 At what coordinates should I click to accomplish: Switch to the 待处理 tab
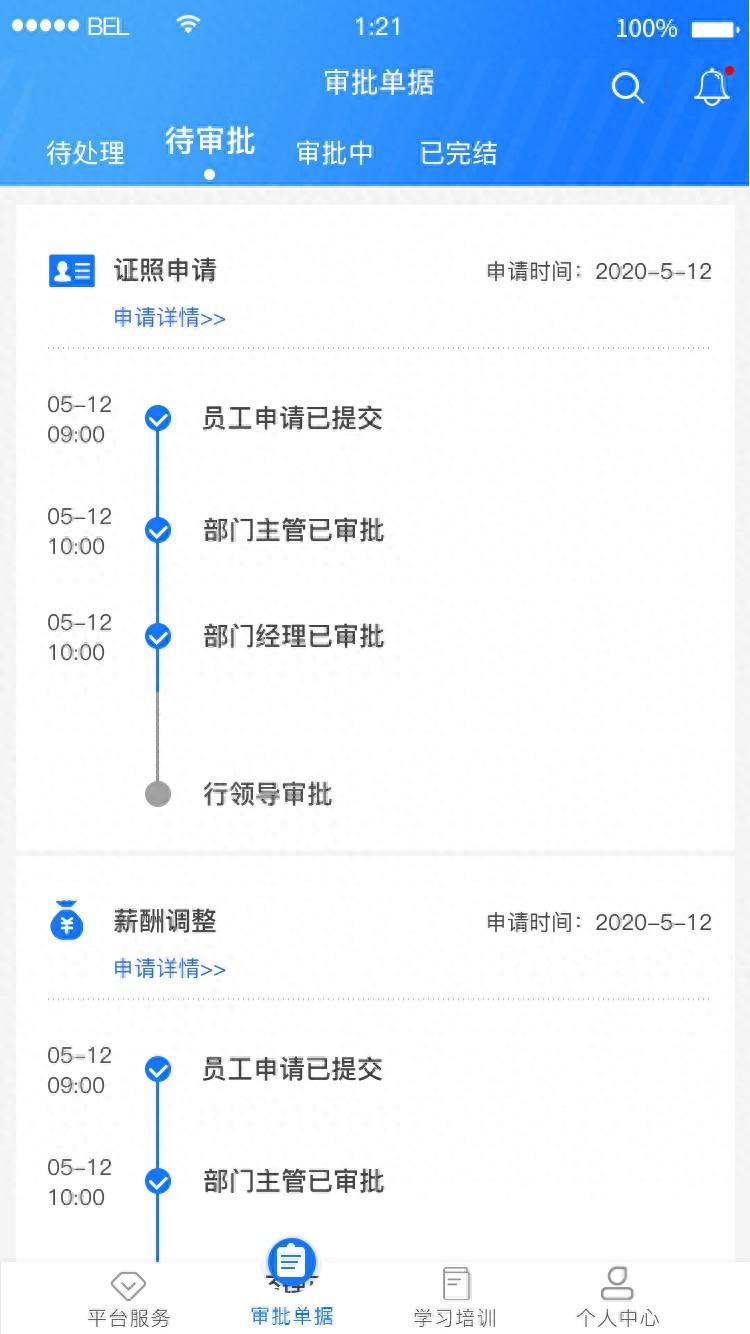point(86,153)
